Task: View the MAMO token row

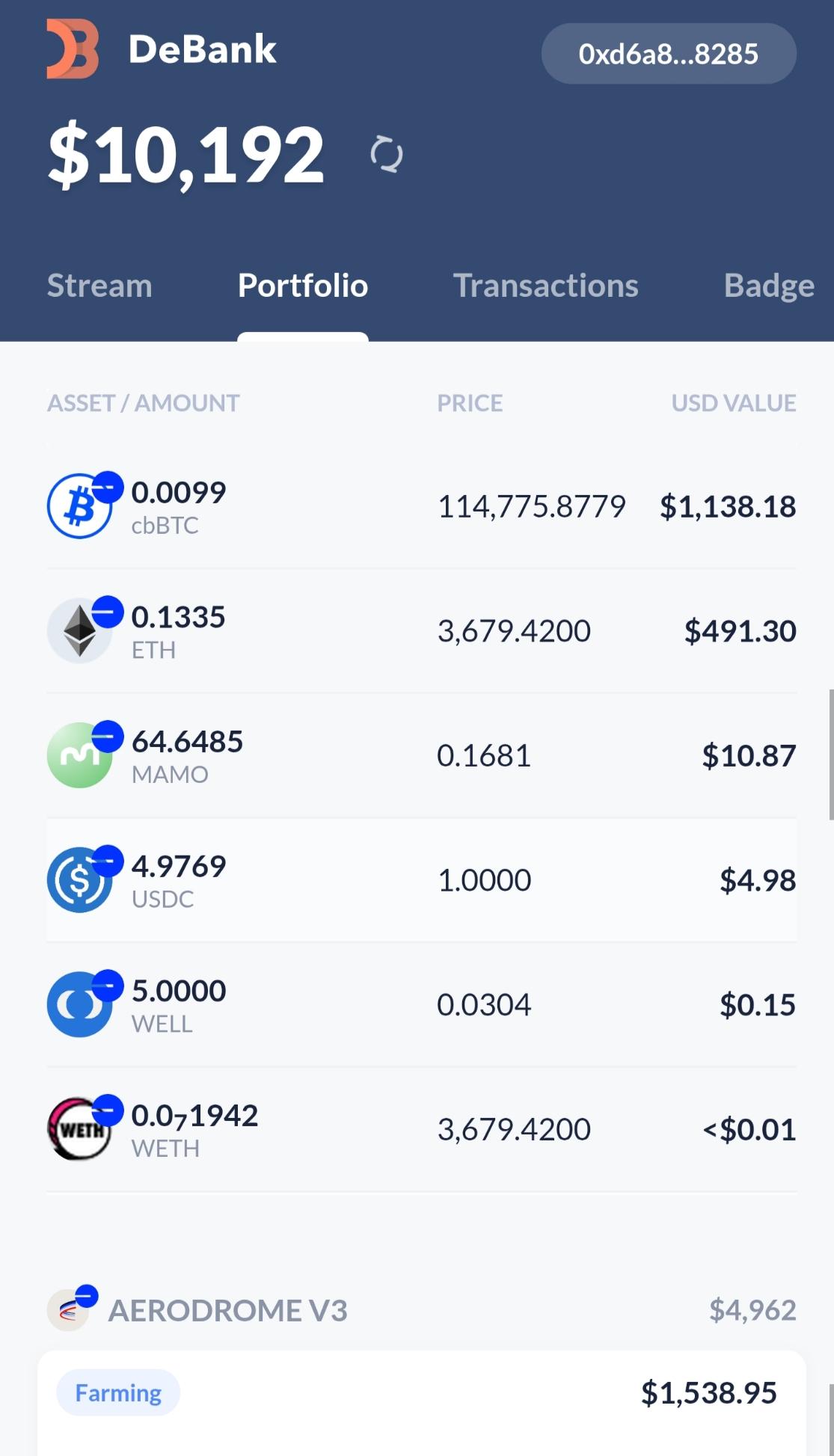Action: pyautogui.click(x=422, y=755)
